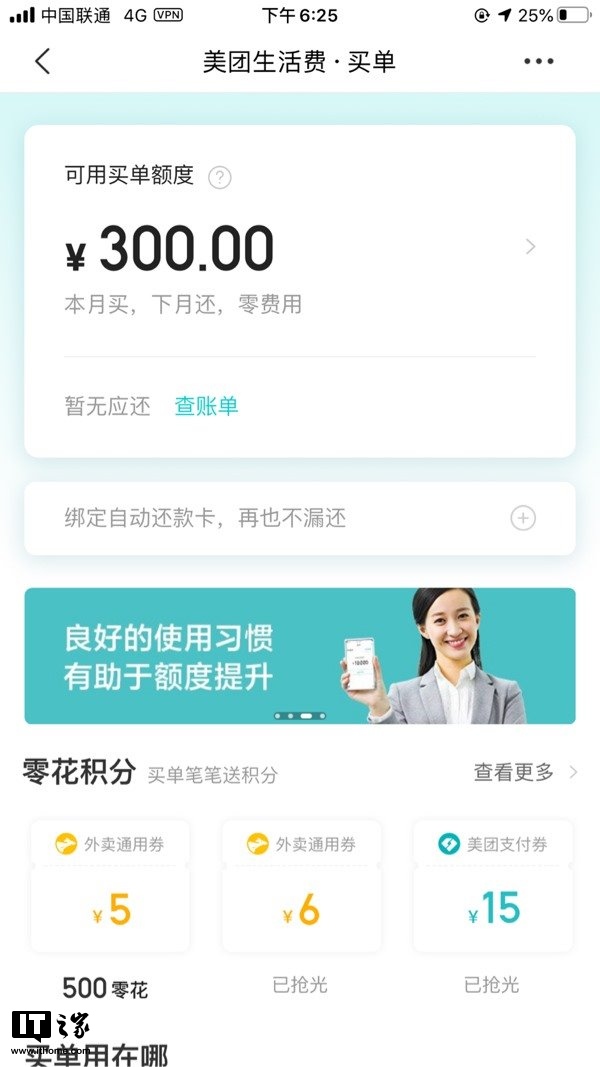Select the ¥5 外卖通用券 coupon
The image size is (600, 1067).
point(110,886)
